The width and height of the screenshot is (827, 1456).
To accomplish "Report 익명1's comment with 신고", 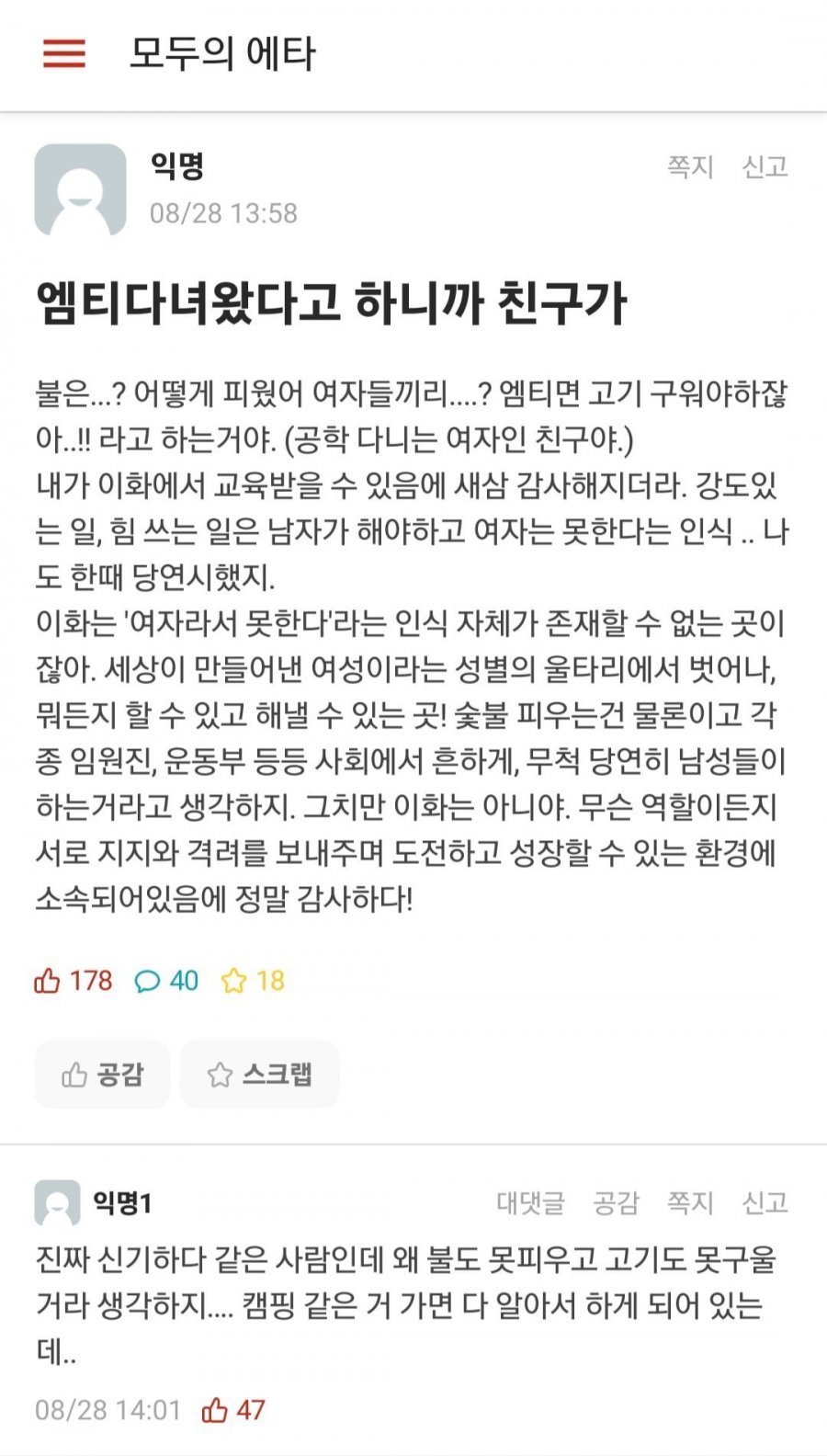I will coord(765,1202).
